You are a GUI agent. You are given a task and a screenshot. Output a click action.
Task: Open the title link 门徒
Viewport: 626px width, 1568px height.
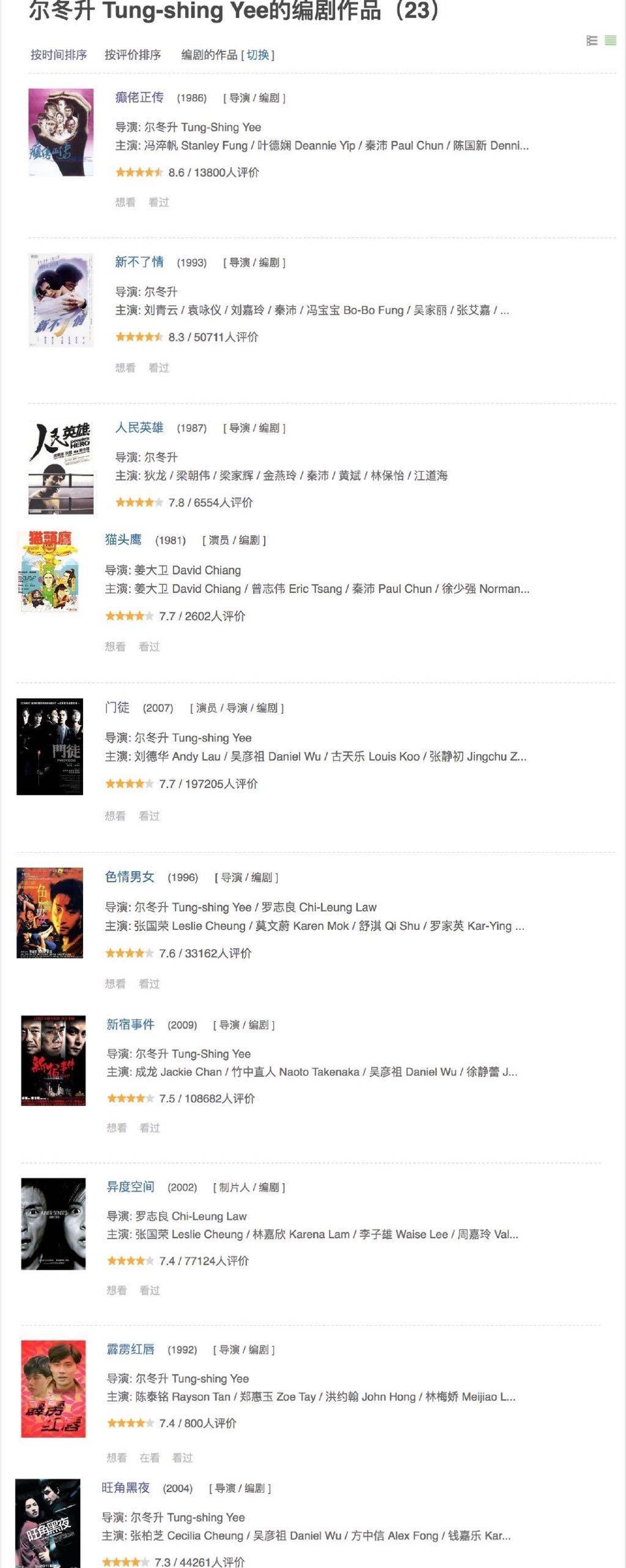click(x=117, y=708)
